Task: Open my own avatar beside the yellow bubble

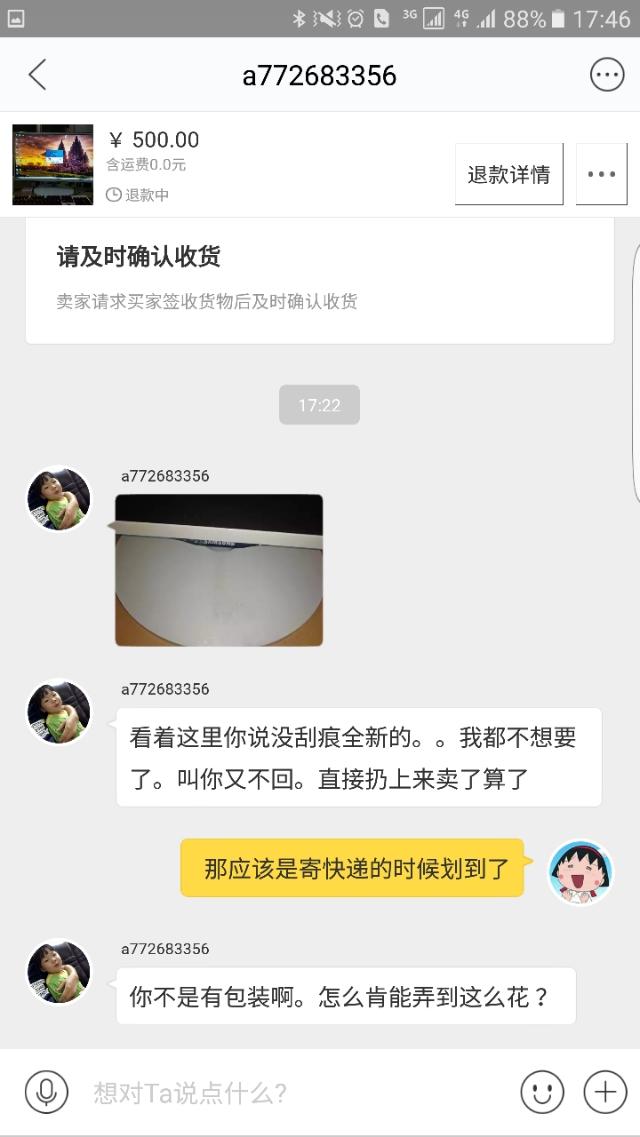Action: [x=580, y=872]
